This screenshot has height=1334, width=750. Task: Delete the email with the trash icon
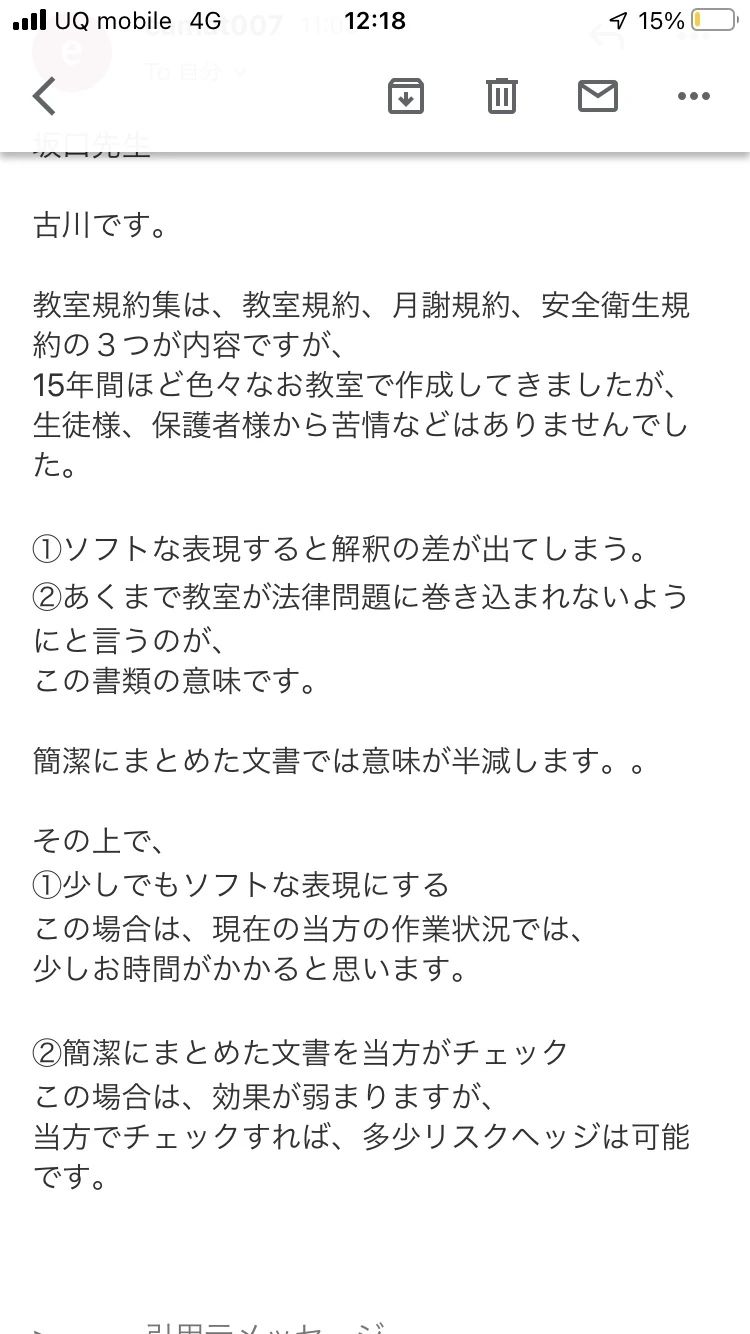coord(501,96)
